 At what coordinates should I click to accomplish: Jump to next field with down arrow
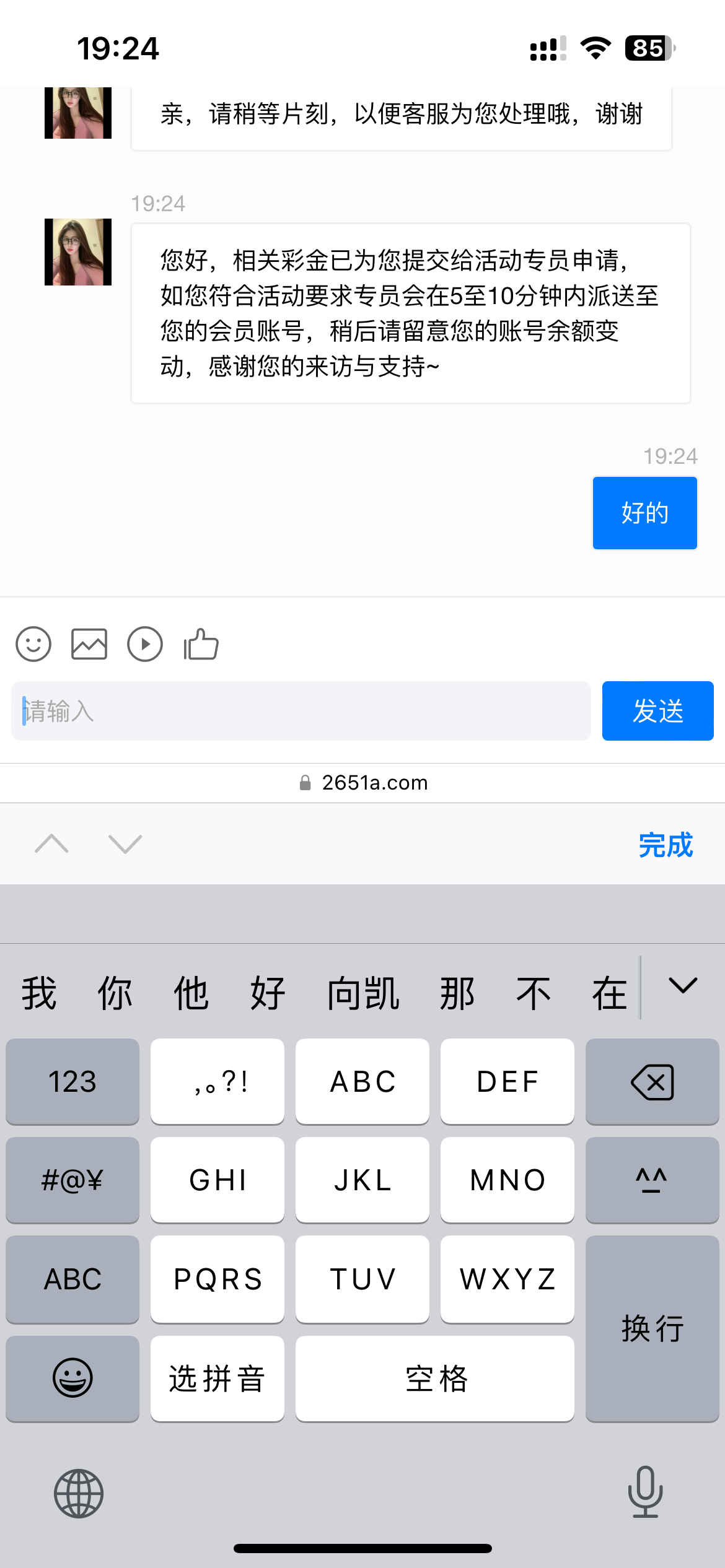click(x=125, y=843)
